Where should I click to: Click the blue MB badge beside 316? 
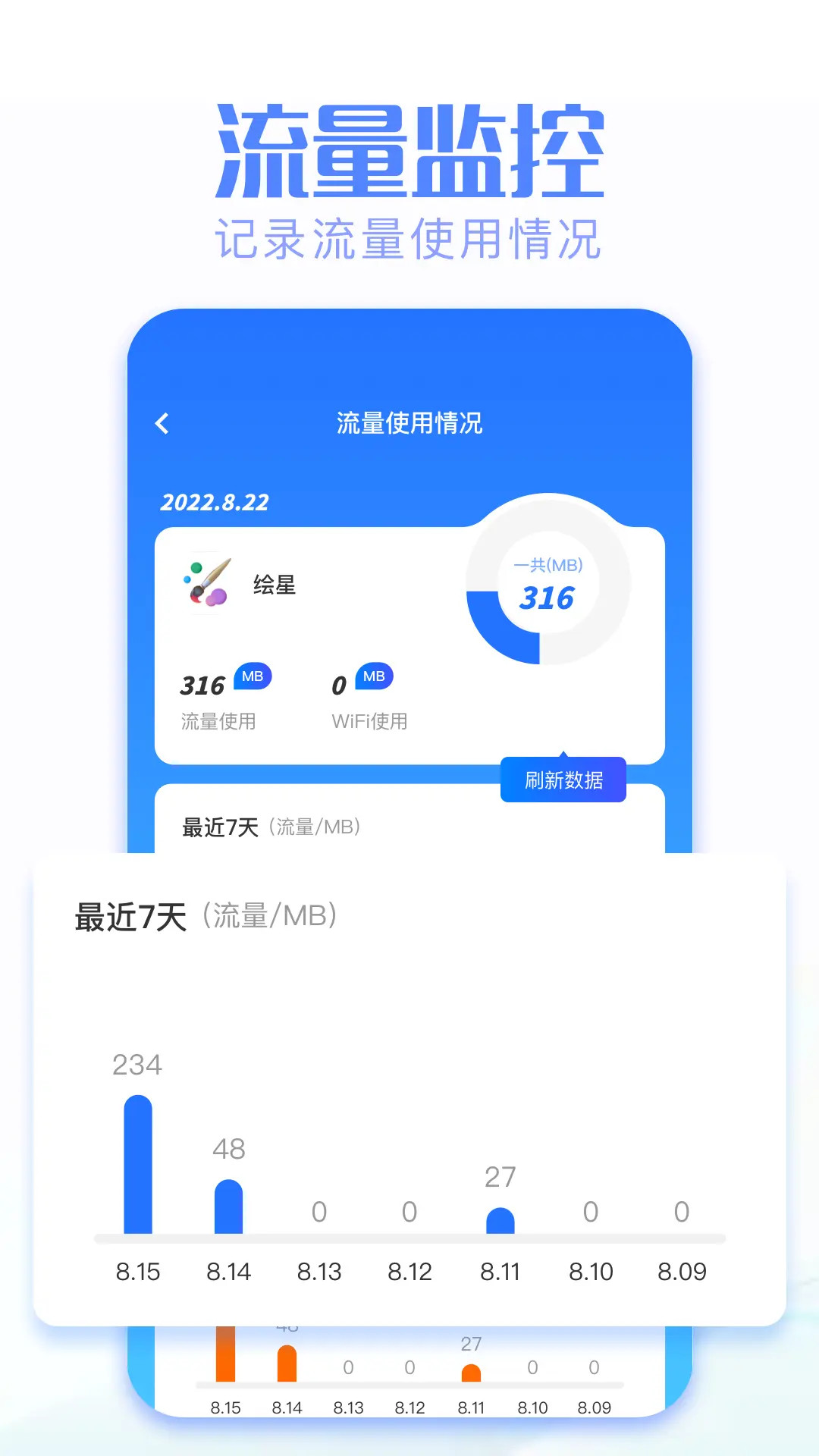point(253,676)
